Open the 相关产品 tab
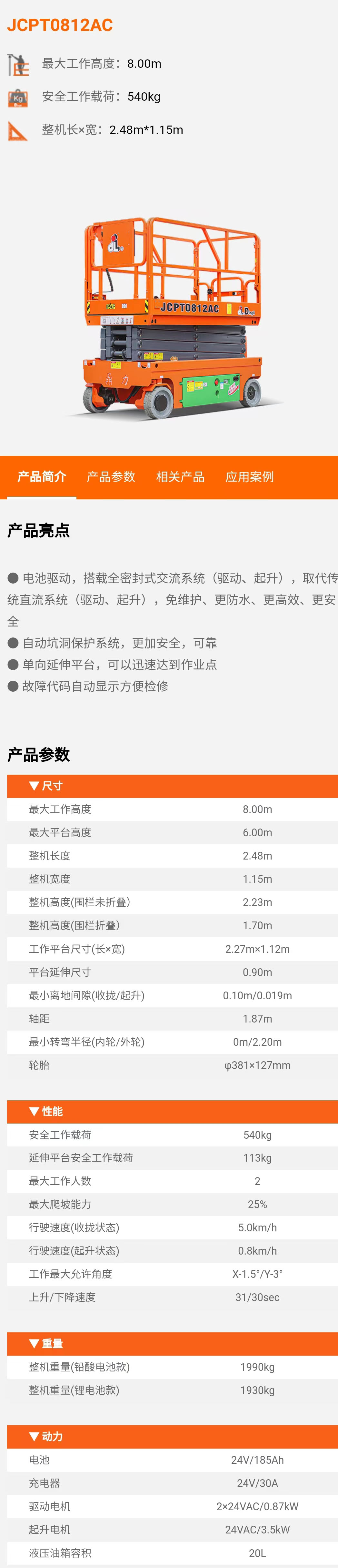 click(180, 477)
